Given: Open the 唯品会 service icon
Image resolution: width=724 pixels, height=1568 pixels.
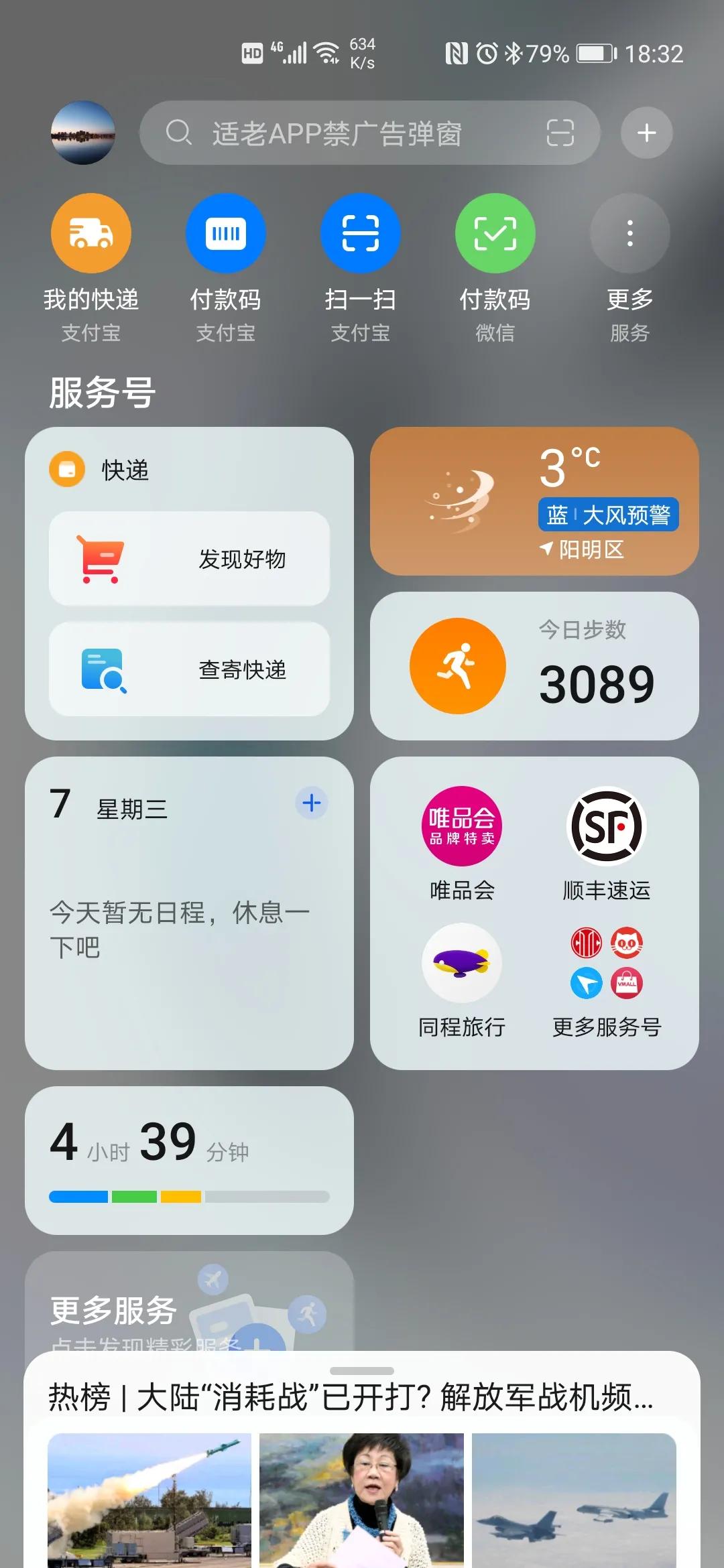Looking at the screenshot, I should (462, 826).
